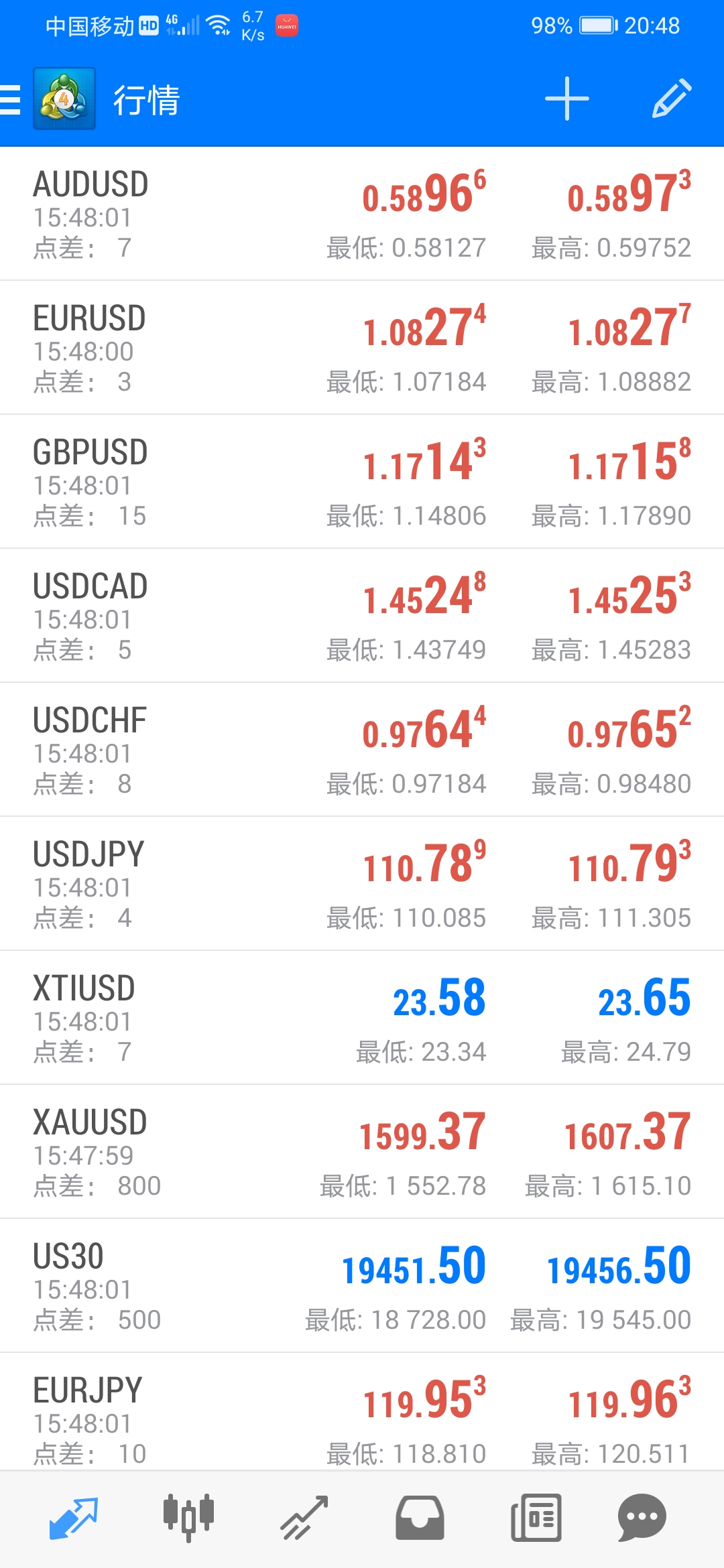Tap the US30 index row
Viewport: 724px width, 1568px height.
(x=362, y=1286)
